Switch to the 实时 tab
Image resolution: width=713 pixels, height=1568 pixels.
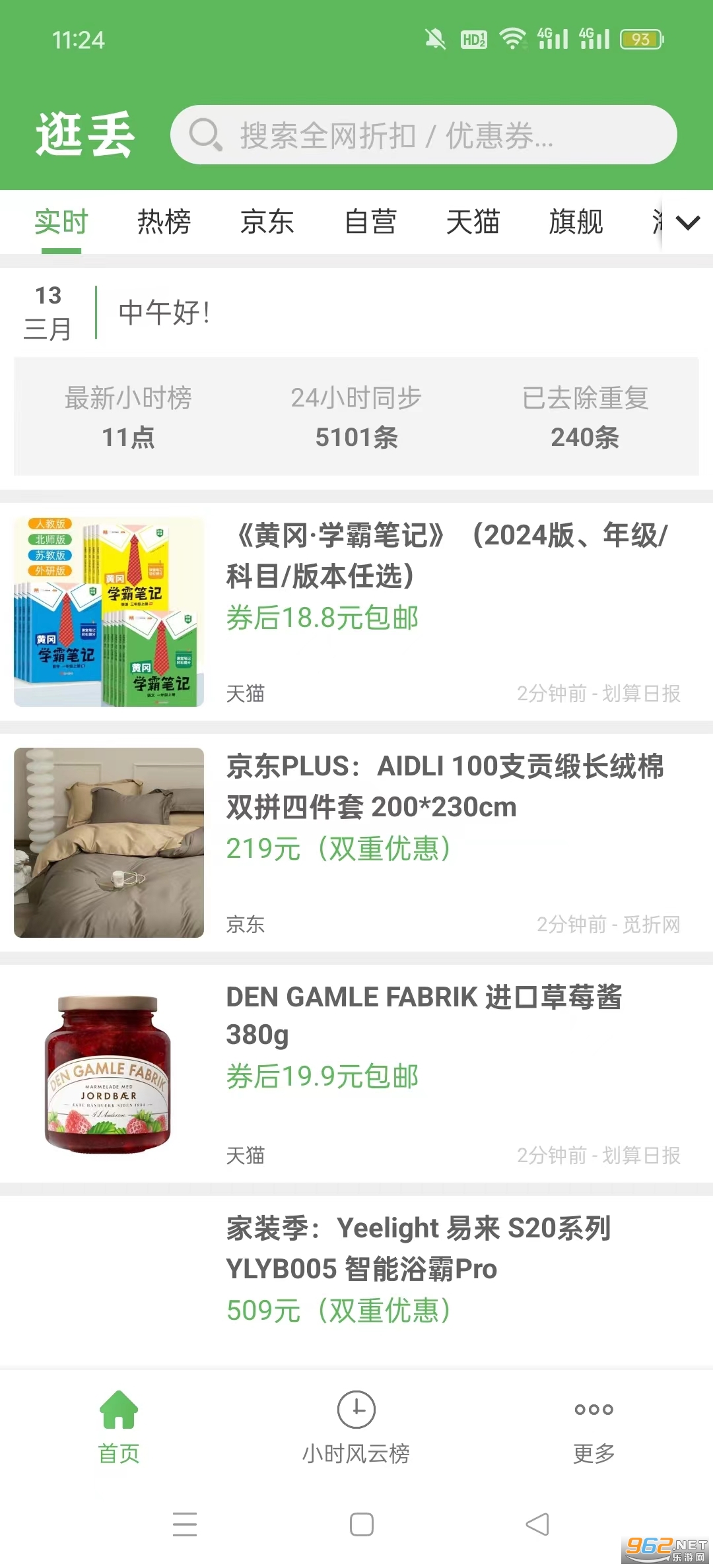(x=61, y=222)
